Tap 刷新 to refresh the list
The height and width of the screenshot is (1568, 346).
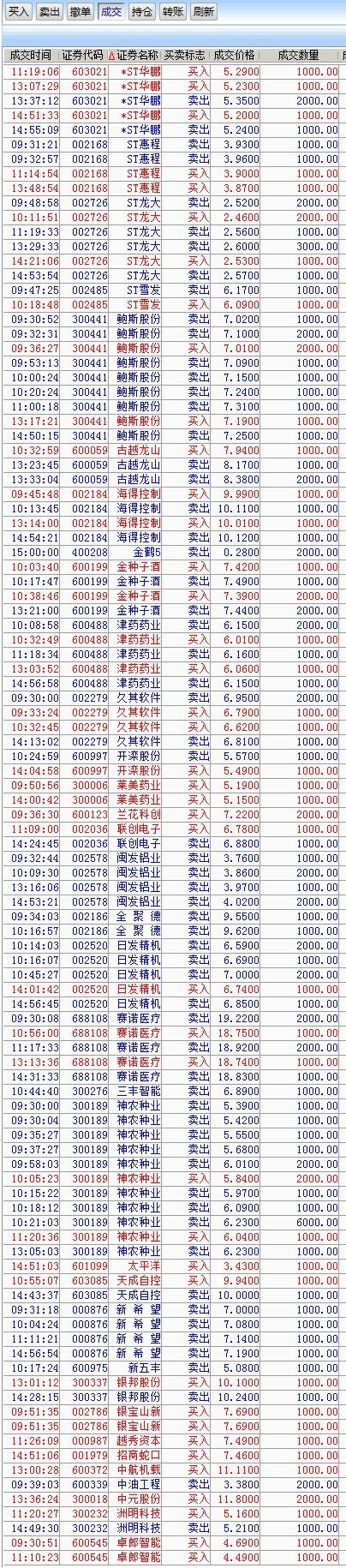tap(203, 12)
